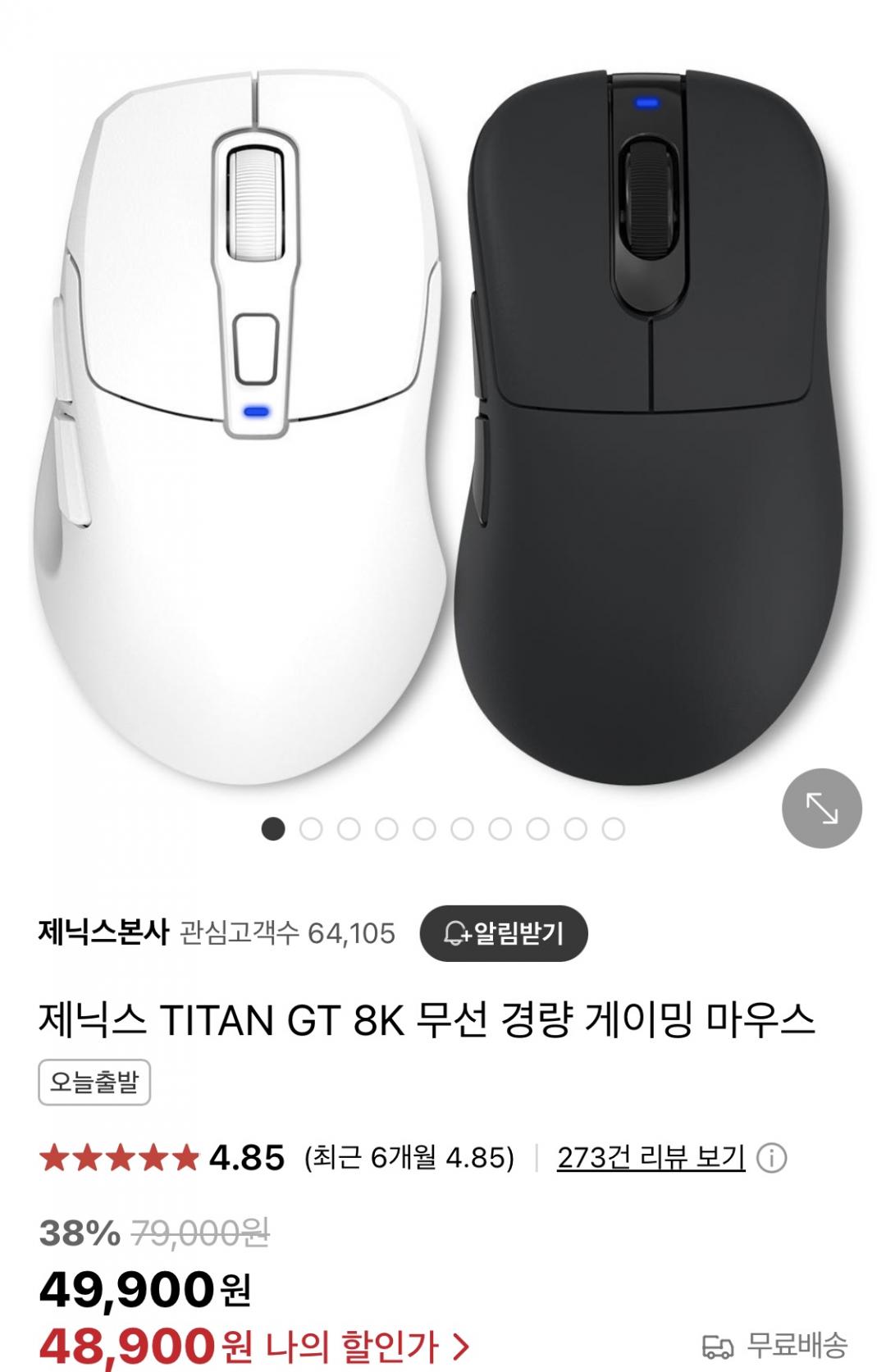This screenshot has width=886, height=1372.
Task: Expand the product image to full screen
Action: tap(821, 808)
